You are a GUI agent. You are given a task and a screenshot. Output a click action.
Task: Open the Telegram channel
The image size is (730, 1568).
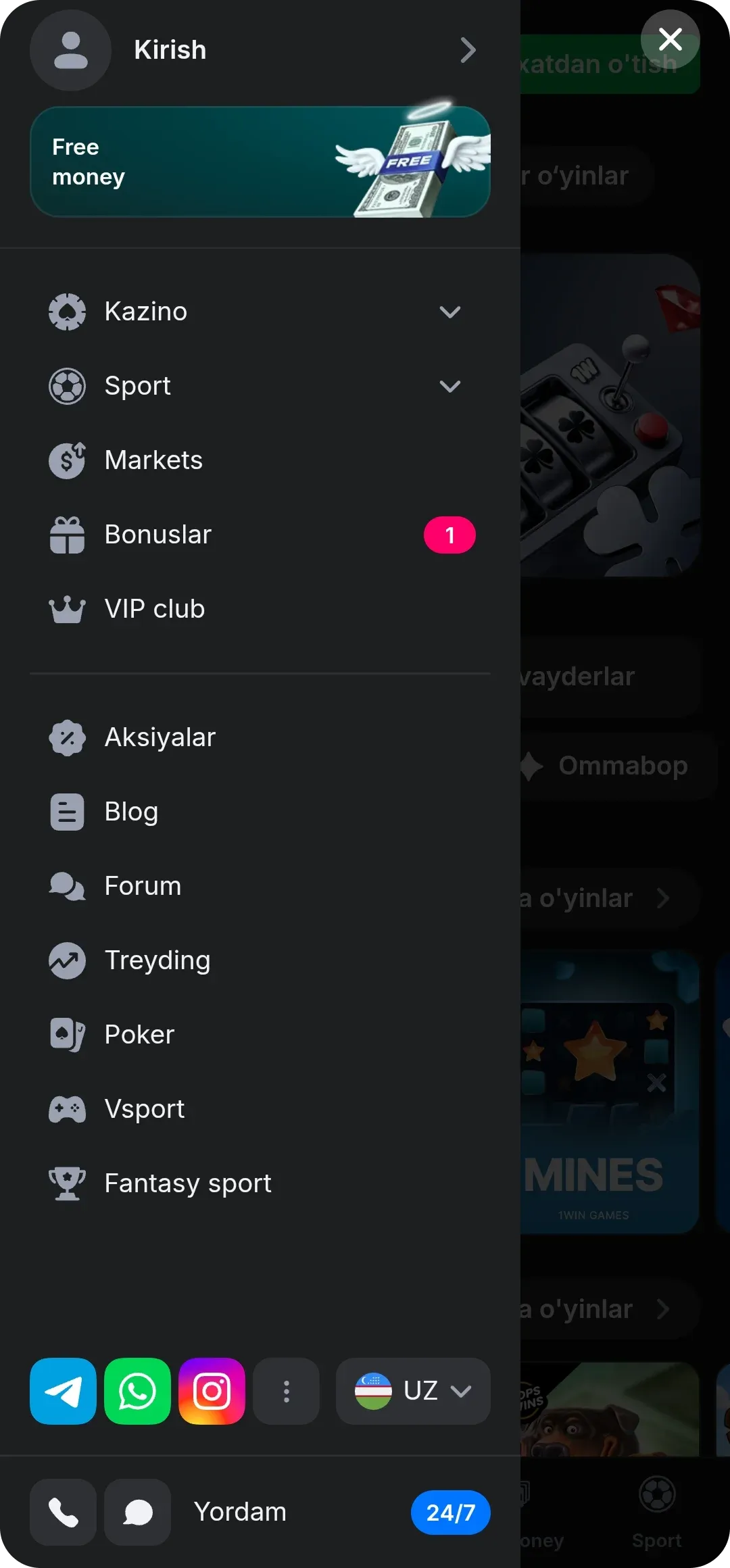(x=63, y=1391)
